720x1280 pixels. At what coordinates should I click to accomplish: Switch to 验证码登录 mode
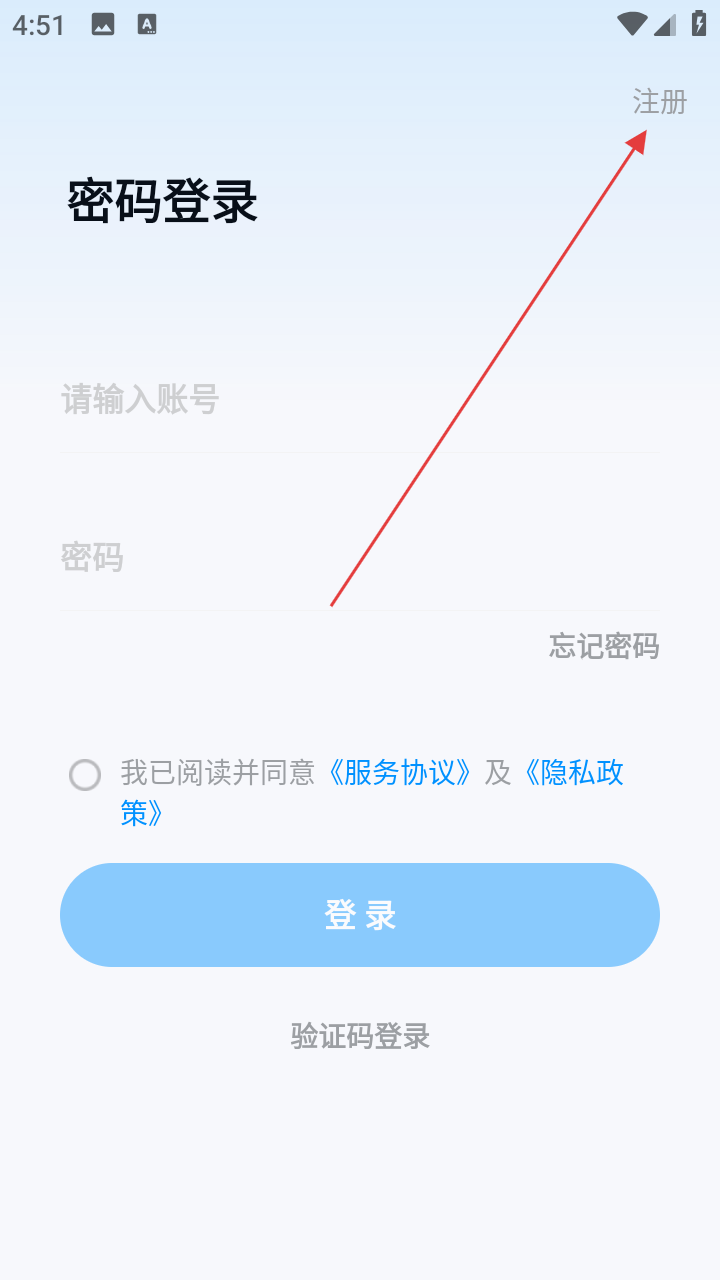click(x=360, y=1036)
